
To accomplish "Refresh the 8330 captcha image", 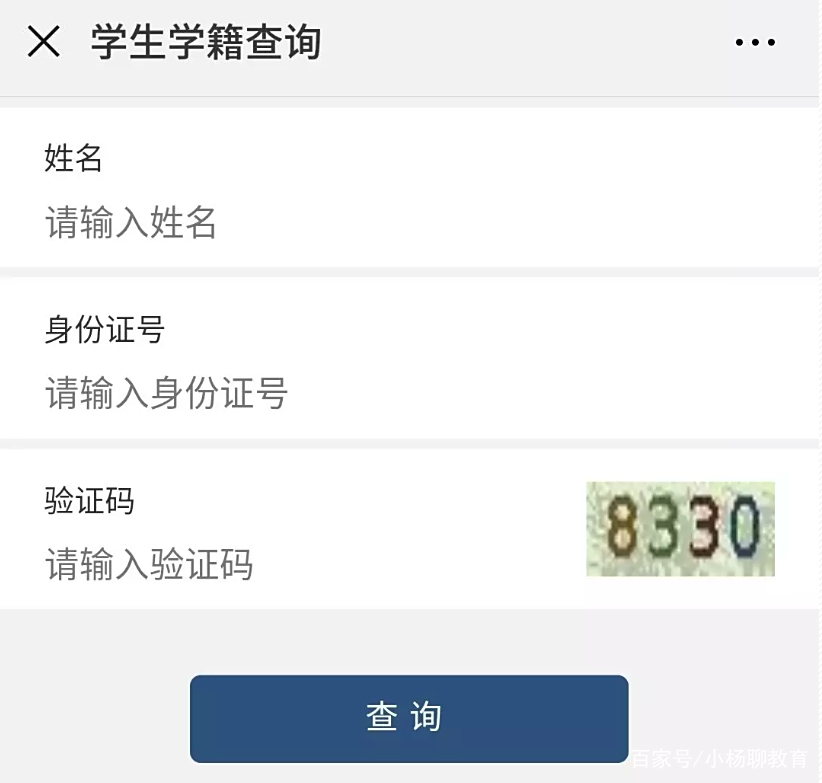I will pyautogui.click(x=680, y=529).
